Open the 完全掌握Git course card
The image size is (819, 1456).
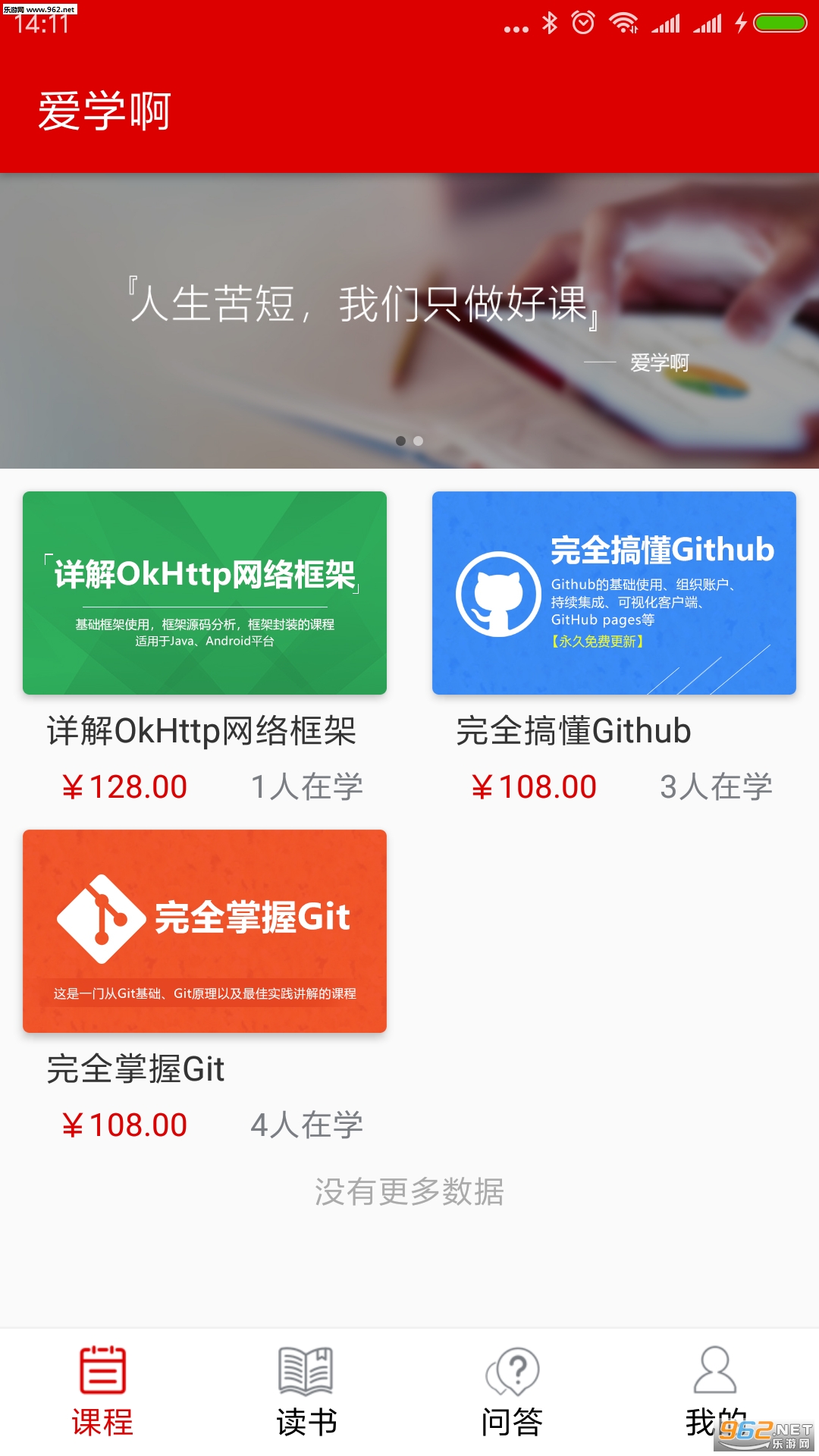[x=205, y=931]
